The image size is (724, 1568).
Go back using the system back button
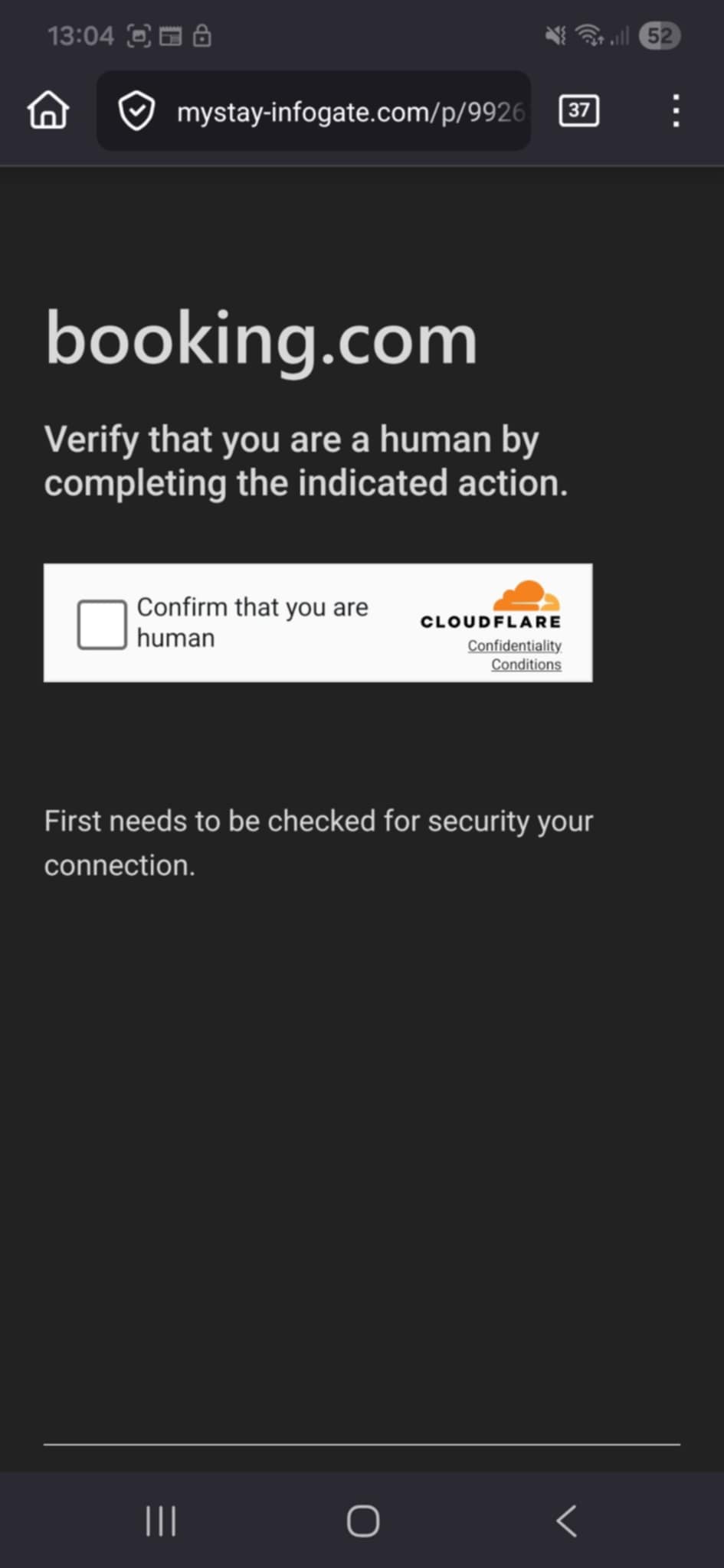coord(566,1521)
